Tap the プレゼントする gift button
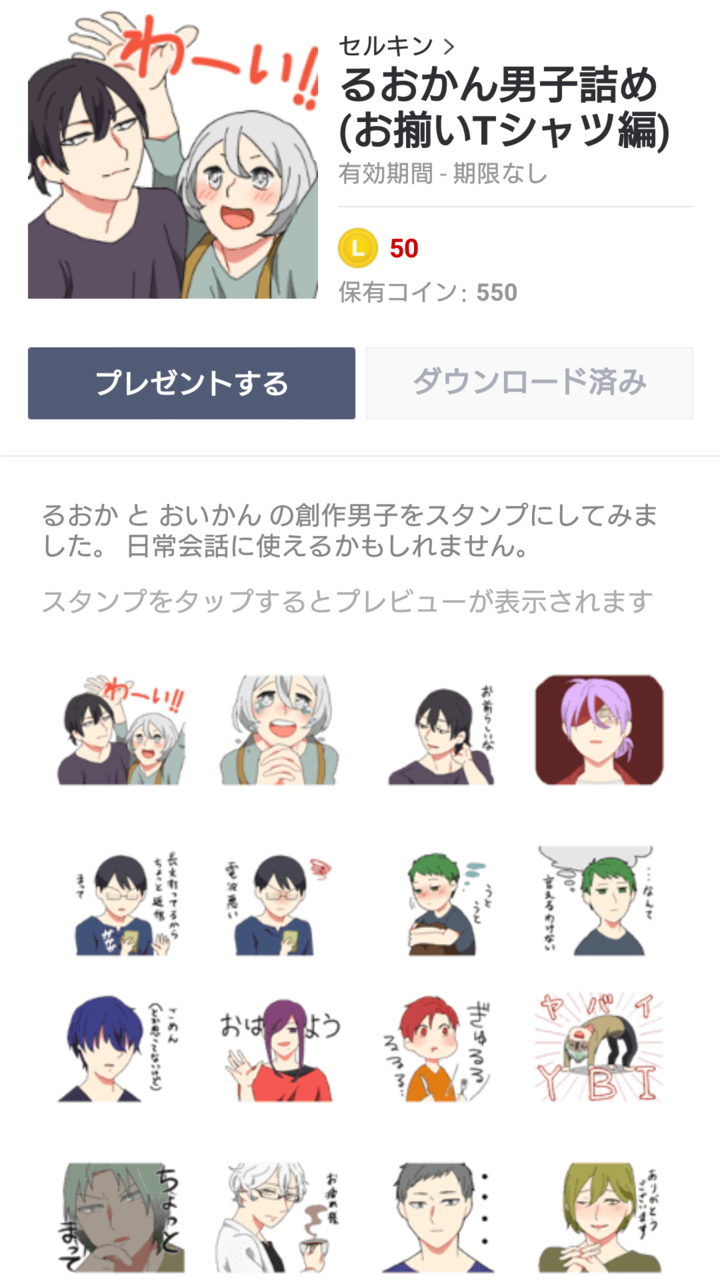The width and height of the screenshot is (720, 1280). point(191,383)
